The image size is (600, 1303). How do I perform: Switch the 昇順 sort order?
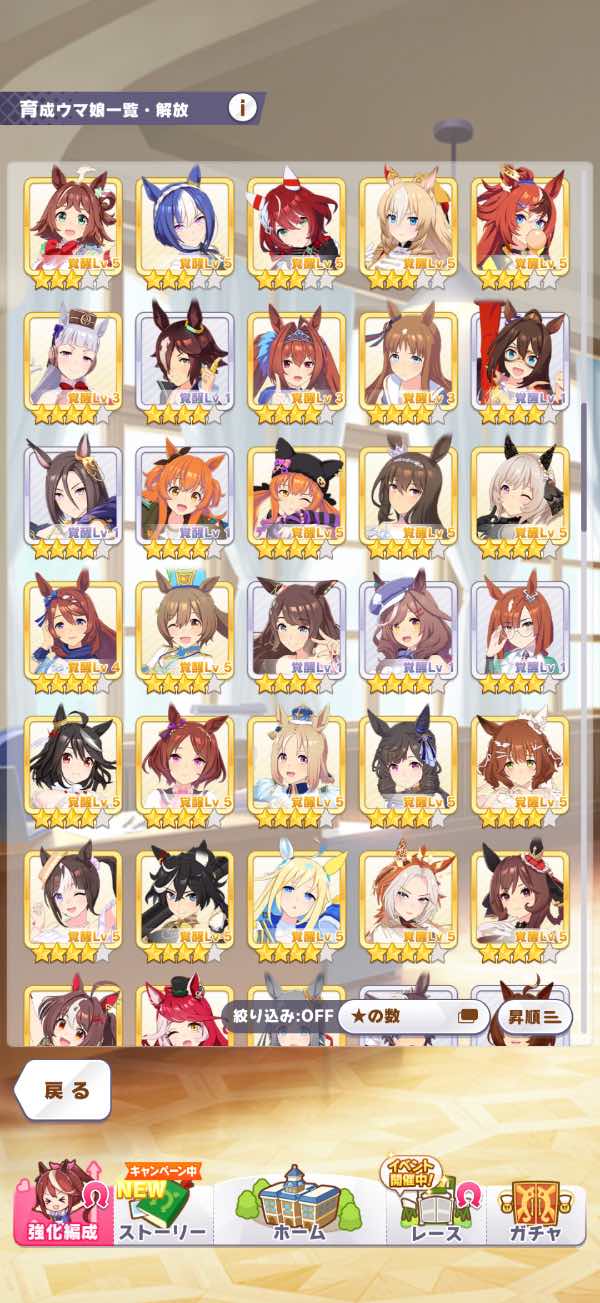click(535, 1018)
